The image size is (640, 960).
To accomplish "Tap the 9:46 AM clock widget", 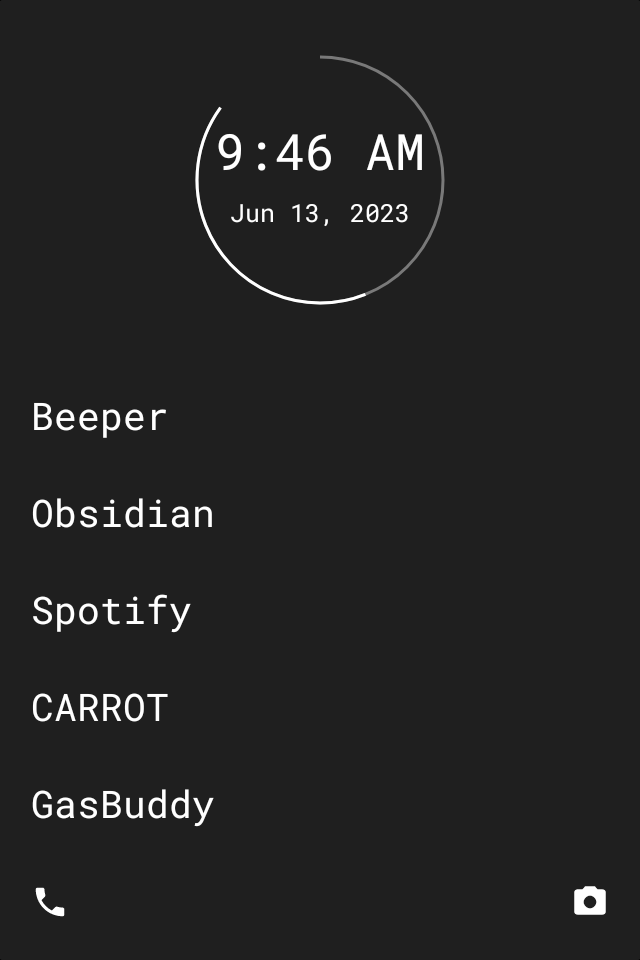I will point(320,154).
